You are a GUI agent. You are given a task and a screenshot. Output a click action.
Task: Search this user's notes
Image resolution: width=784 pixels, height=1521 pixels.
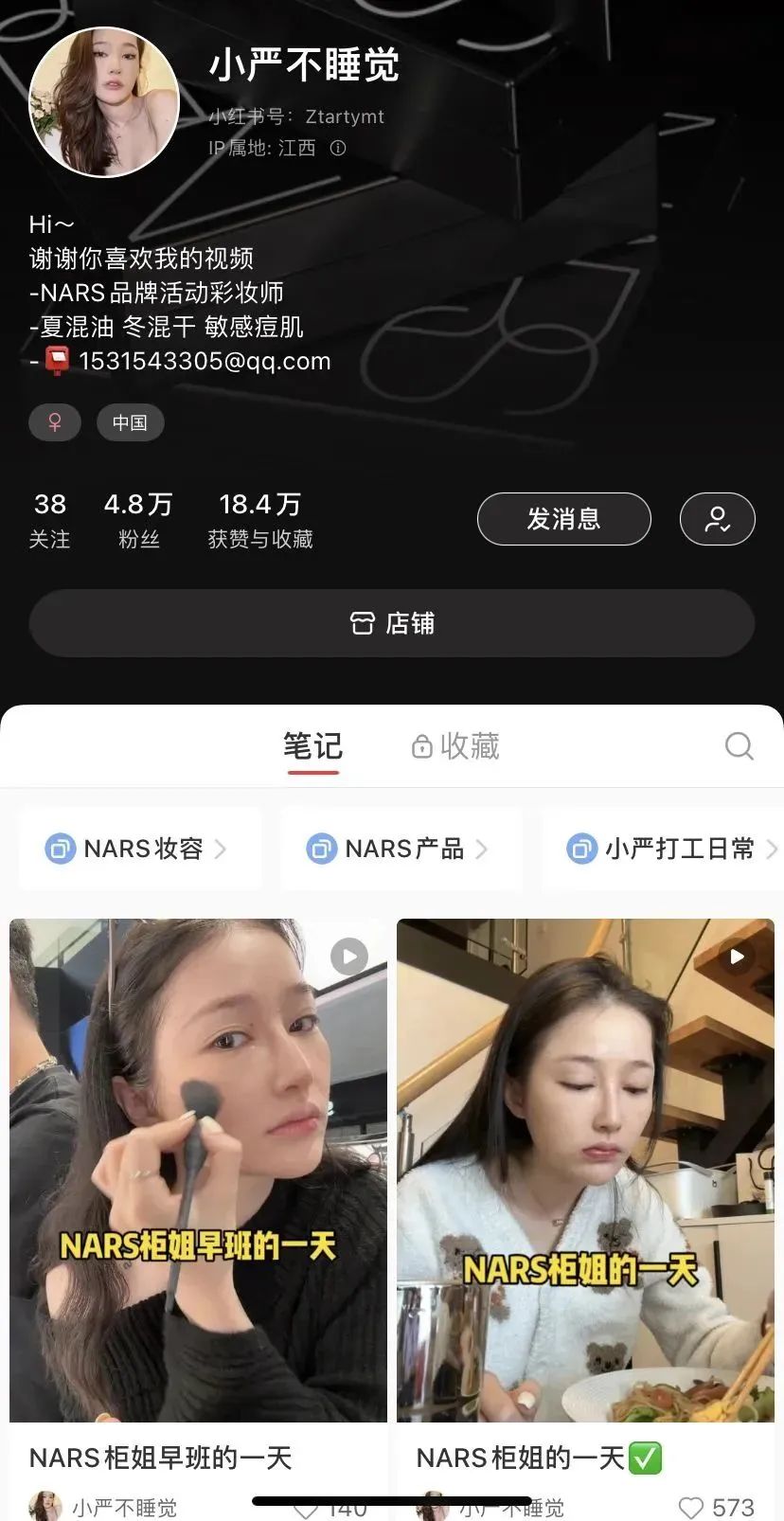pos(739,746)
